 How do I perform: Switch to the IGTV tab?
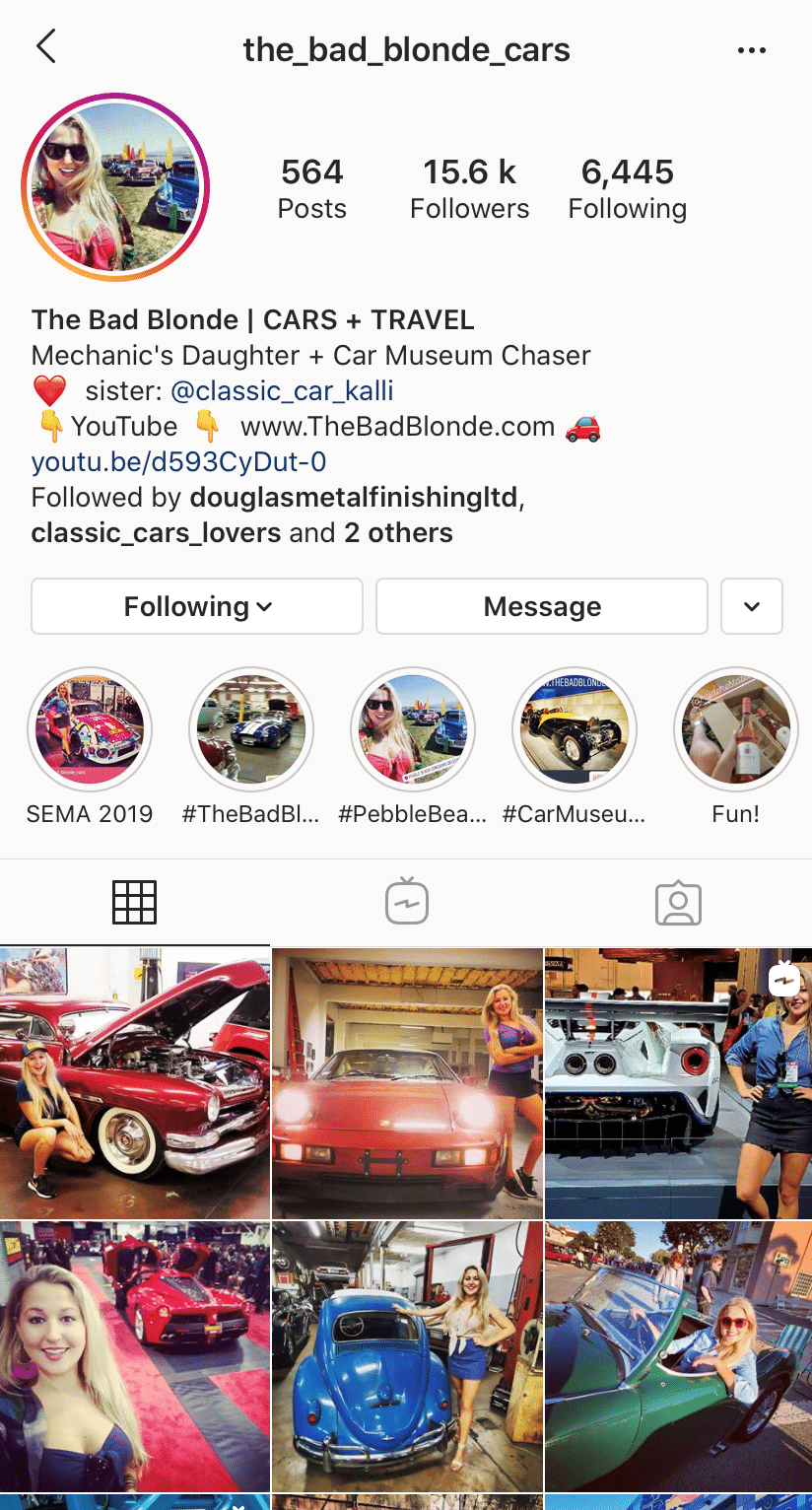click(x=407, y=901)
